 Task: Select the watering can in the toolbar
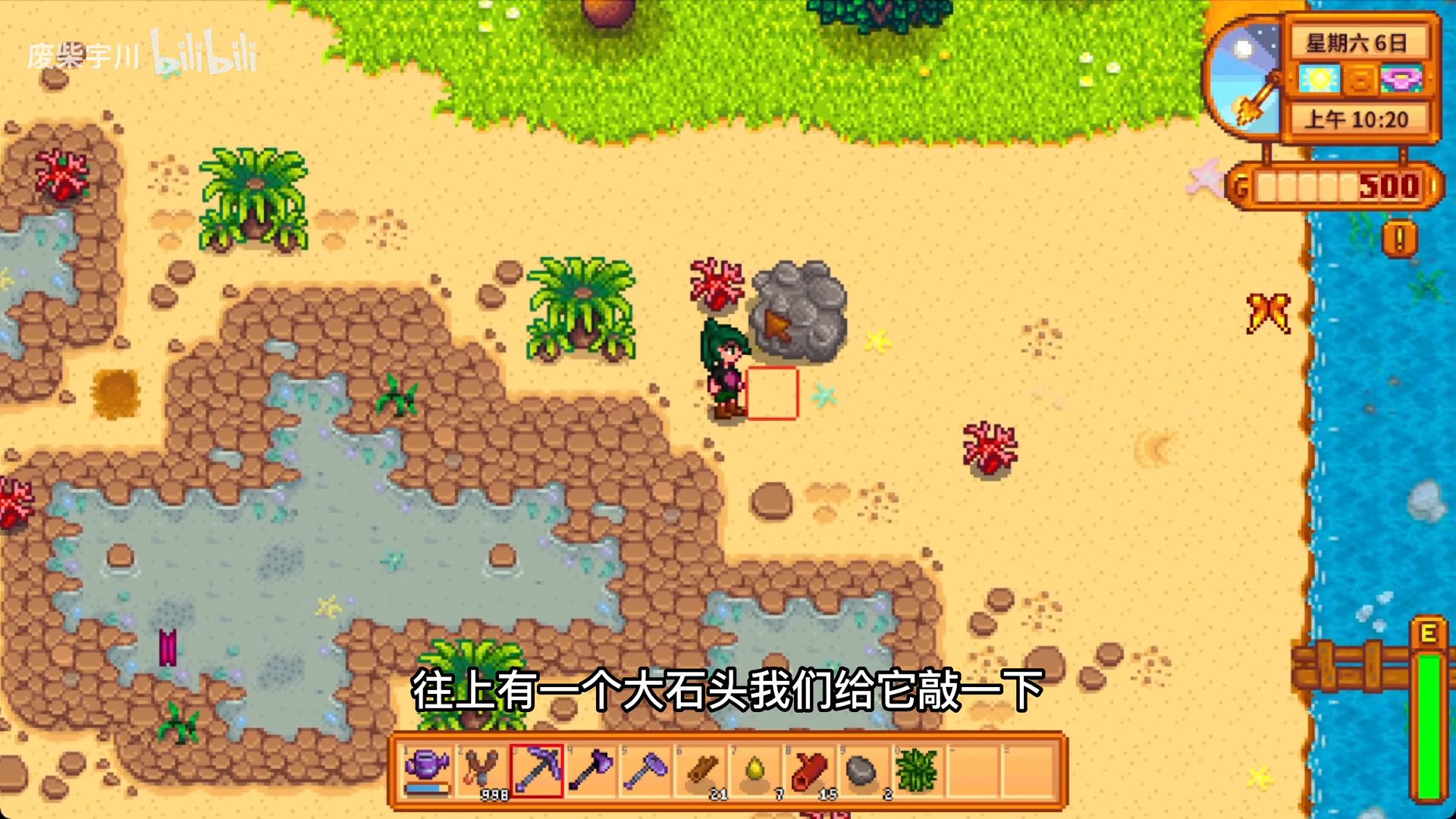[x=428, y=770]
